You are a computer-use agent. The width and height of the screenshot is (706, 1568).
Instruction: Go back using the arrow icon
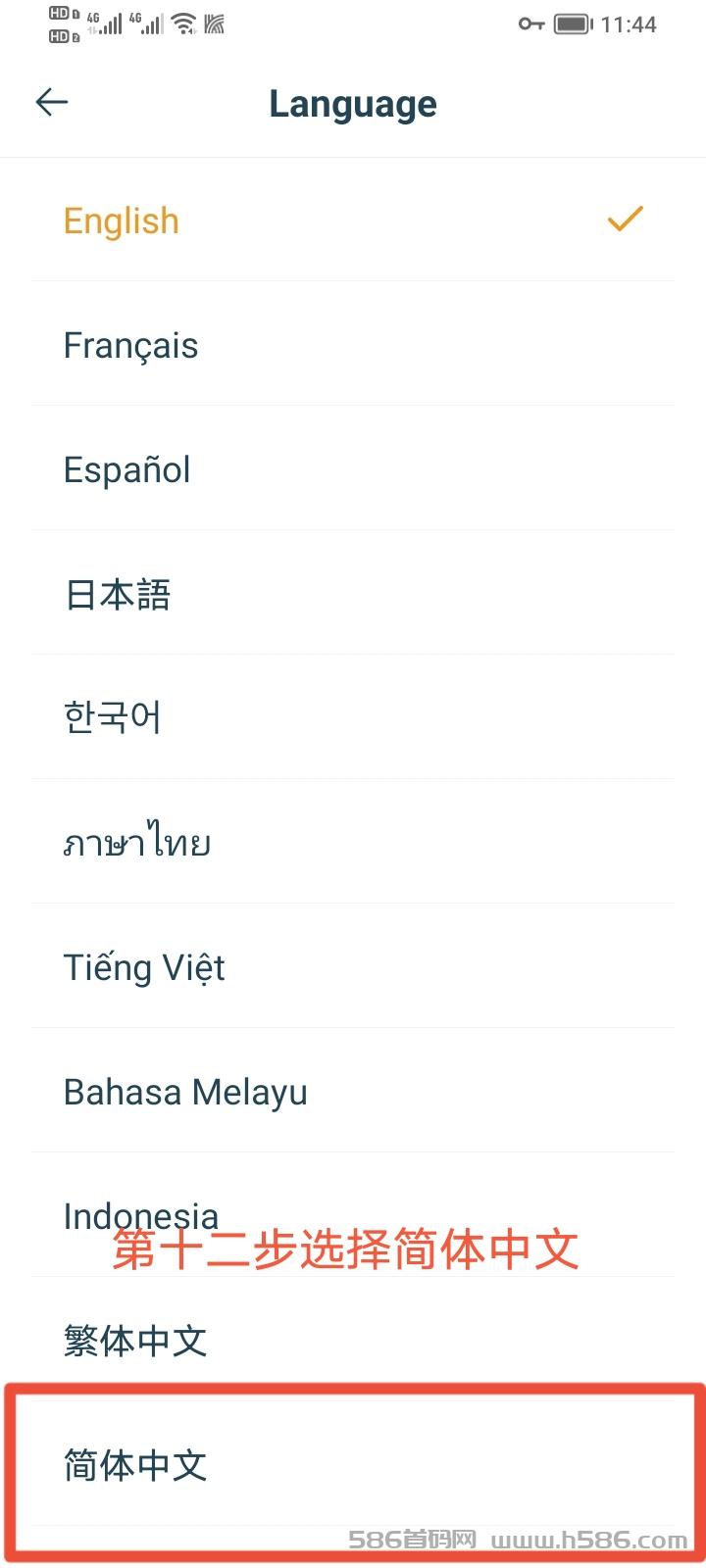pos(52,102)
